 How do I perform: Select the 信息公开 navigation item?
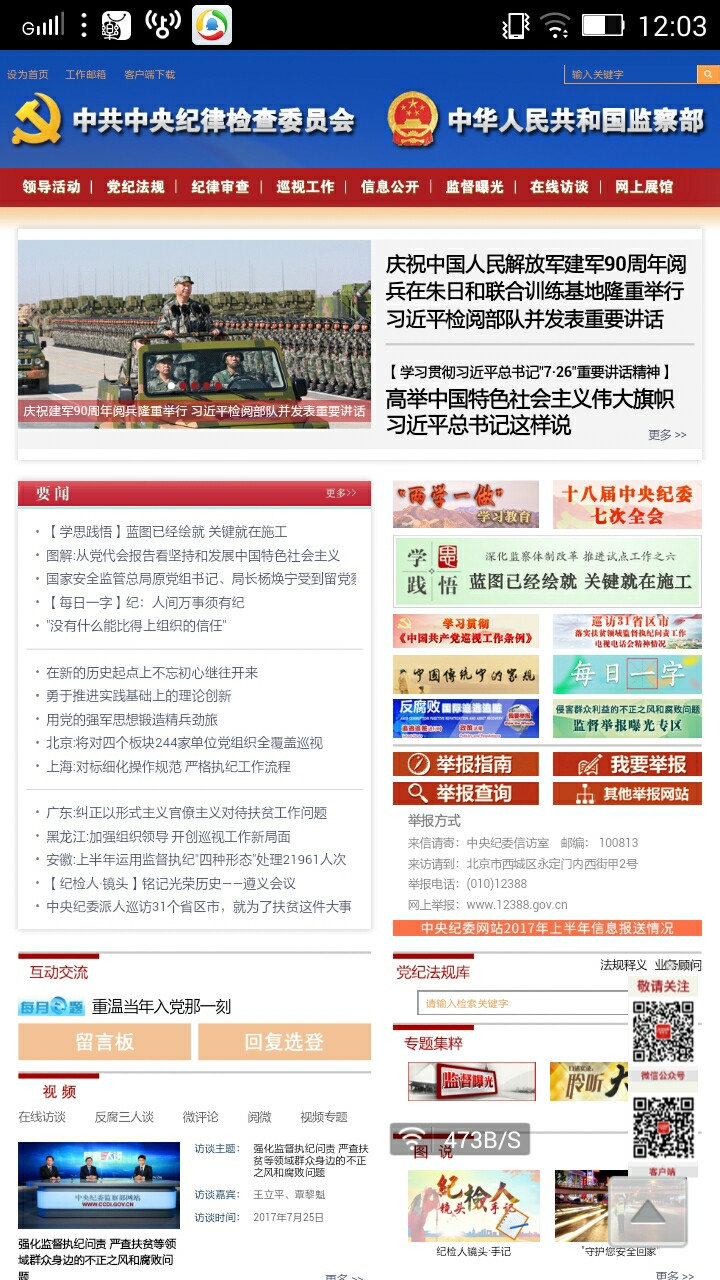tap(390, 187)
